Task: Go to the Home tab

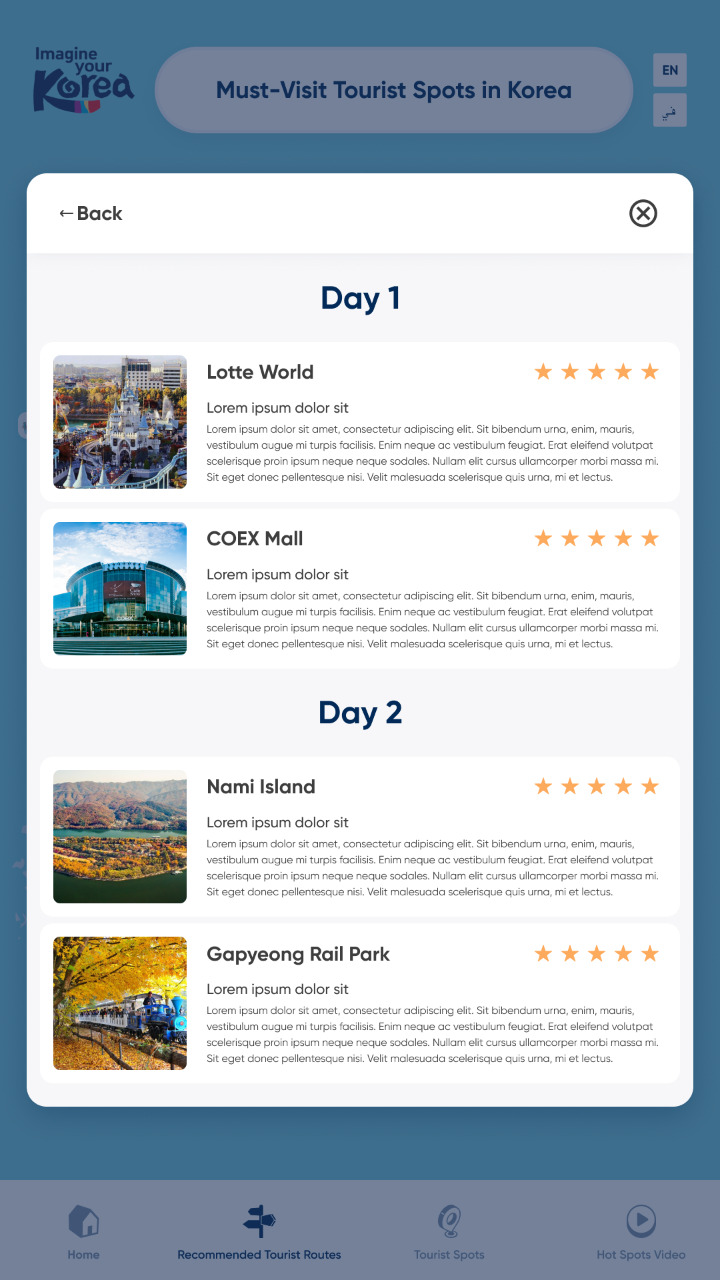Action: (84, 1231)
